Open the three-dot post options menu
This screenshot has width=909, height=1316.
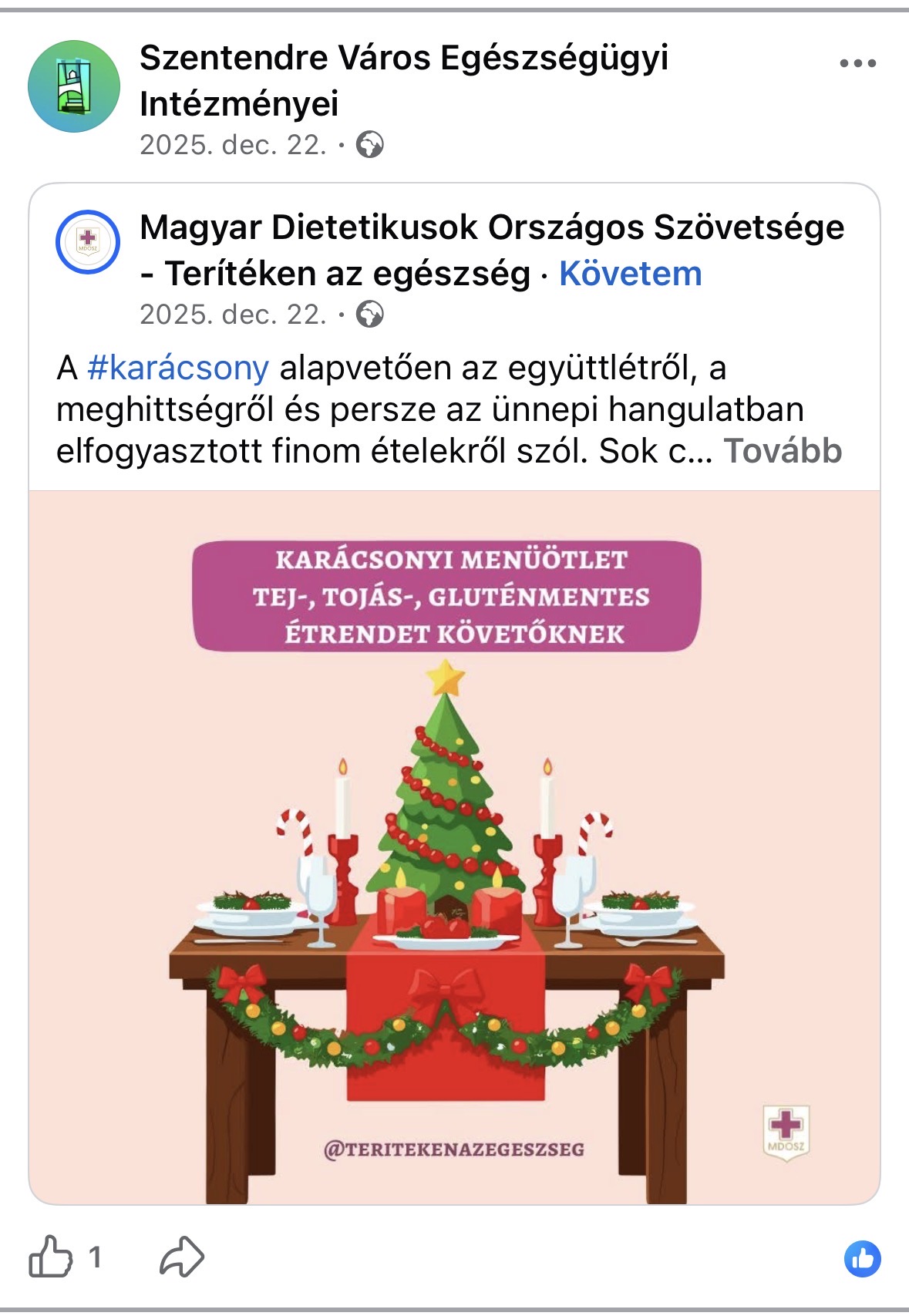pos(858,63)
